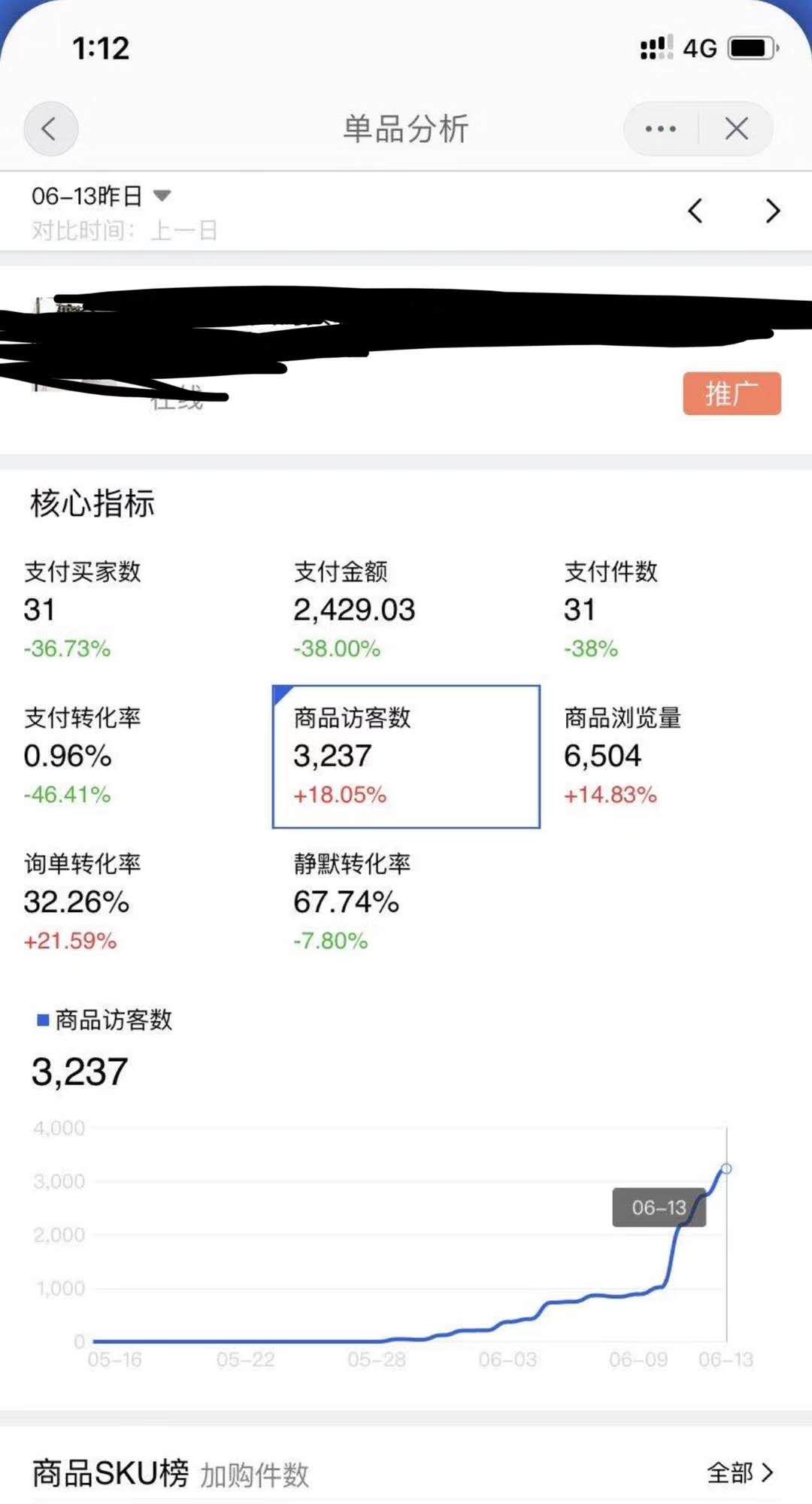Tap the orange 推广 promotion button
Screen dimensions: 812x1504
731,392
